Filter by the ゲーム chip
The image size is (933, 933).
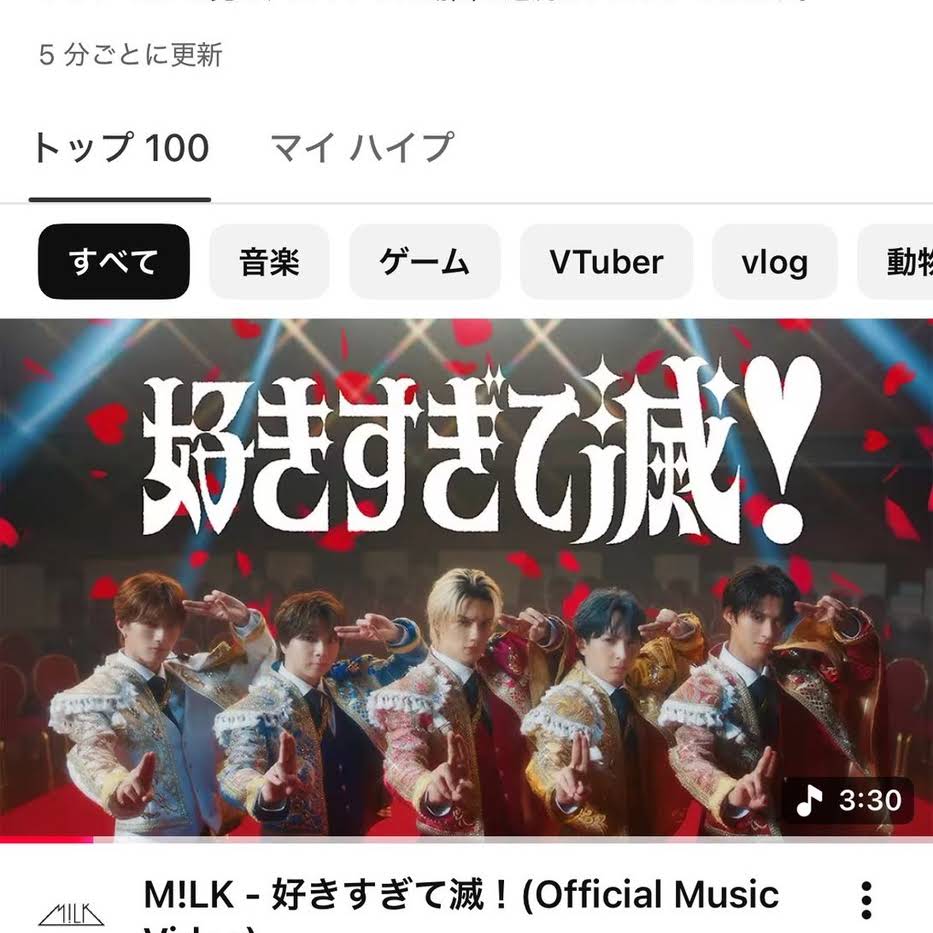pos(424,262)
